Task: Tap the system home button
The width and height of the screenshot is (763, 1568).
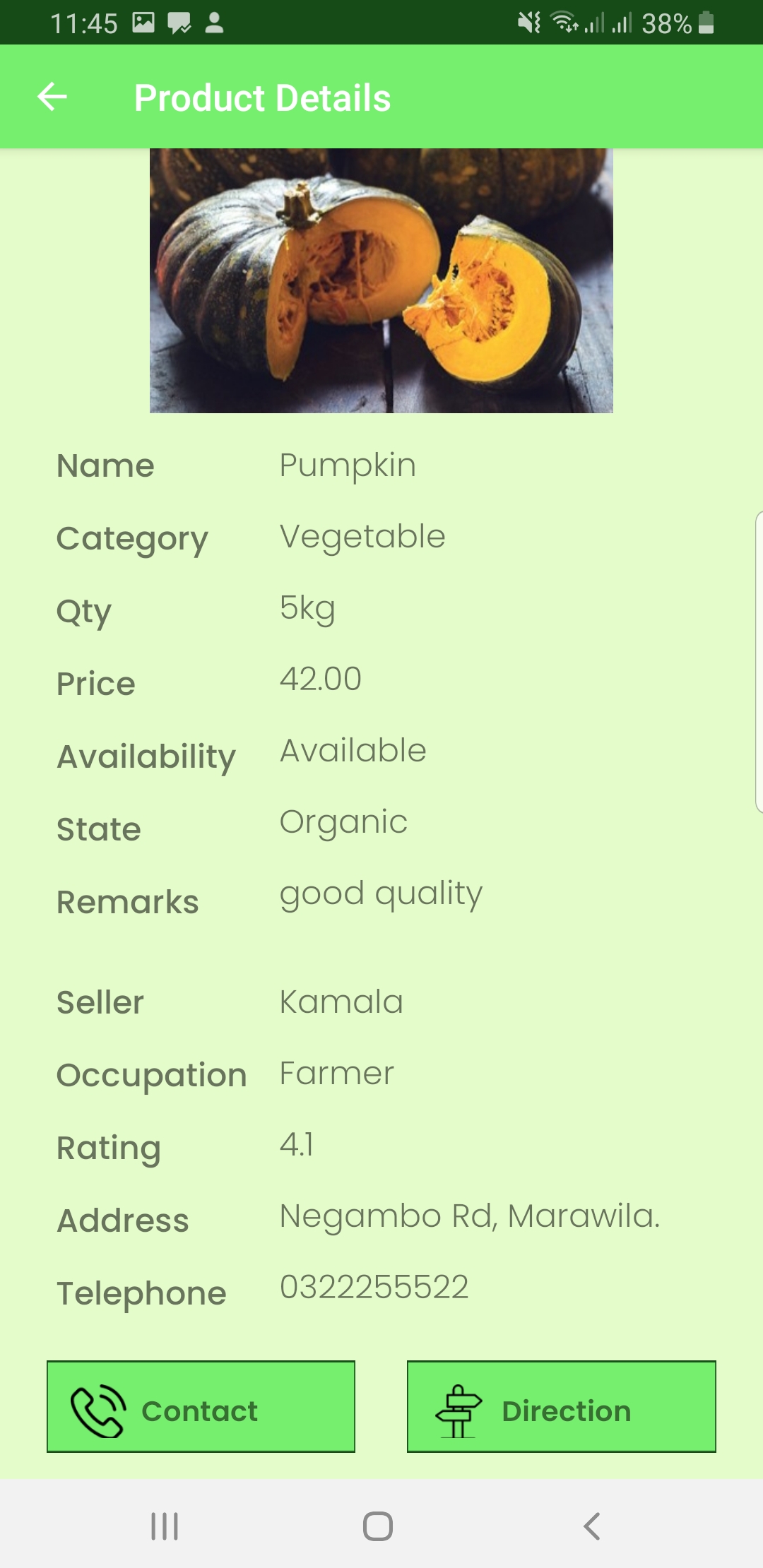Action: pyautogui.click(x=378, y=1526)
